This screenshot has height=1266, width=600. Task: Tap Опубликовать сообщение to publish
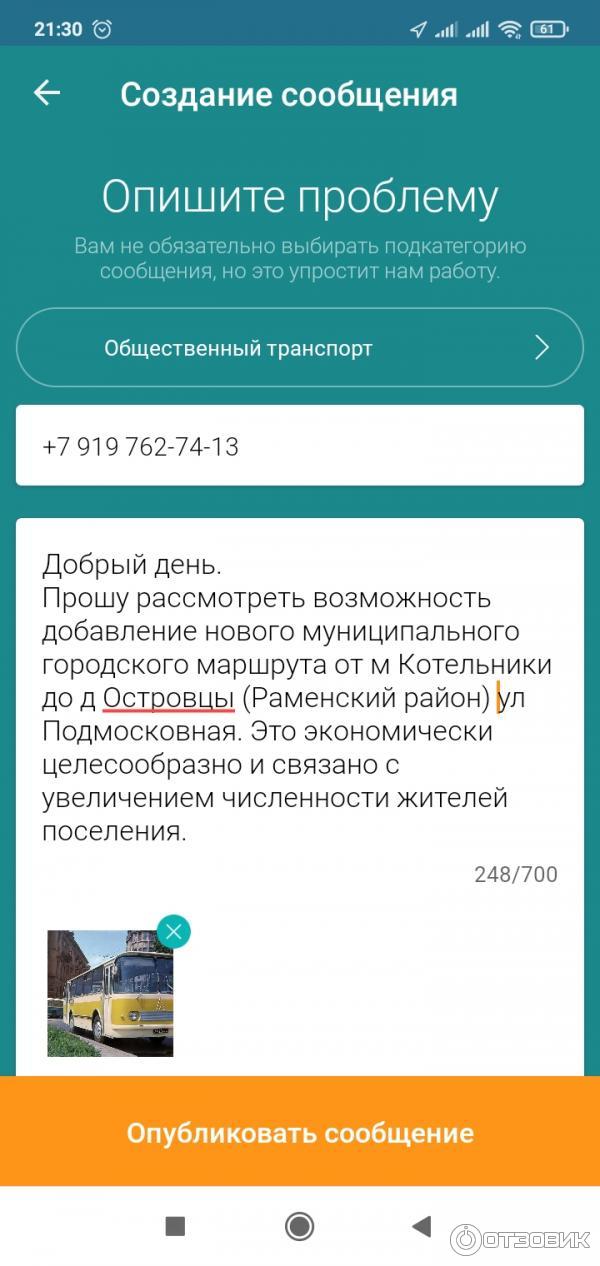299,1133
